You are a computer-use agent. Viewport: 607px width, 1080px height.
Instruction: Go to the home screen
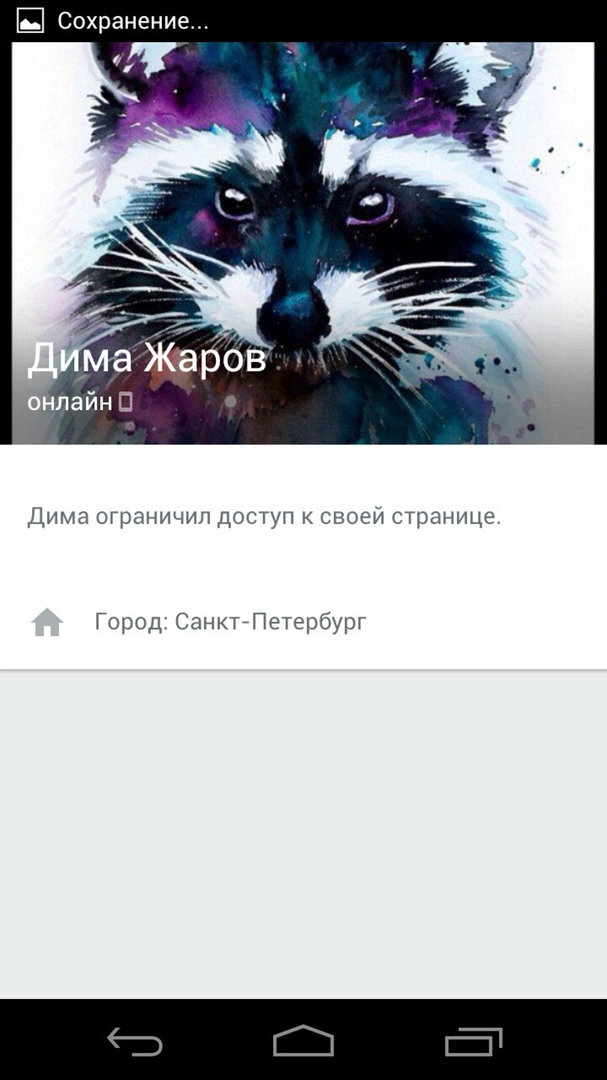click(303, 1042)
